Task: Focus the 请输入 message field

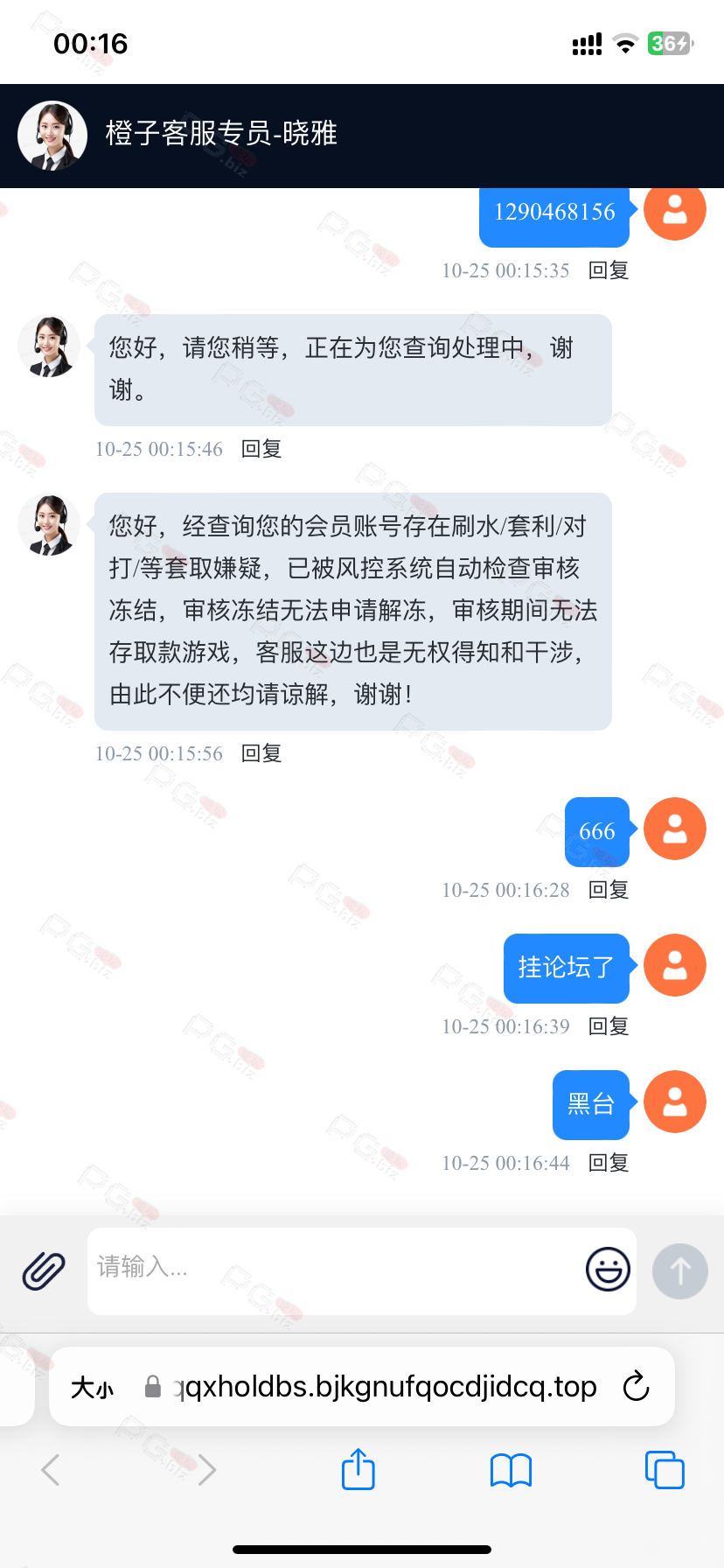Action: (332, 1269)
